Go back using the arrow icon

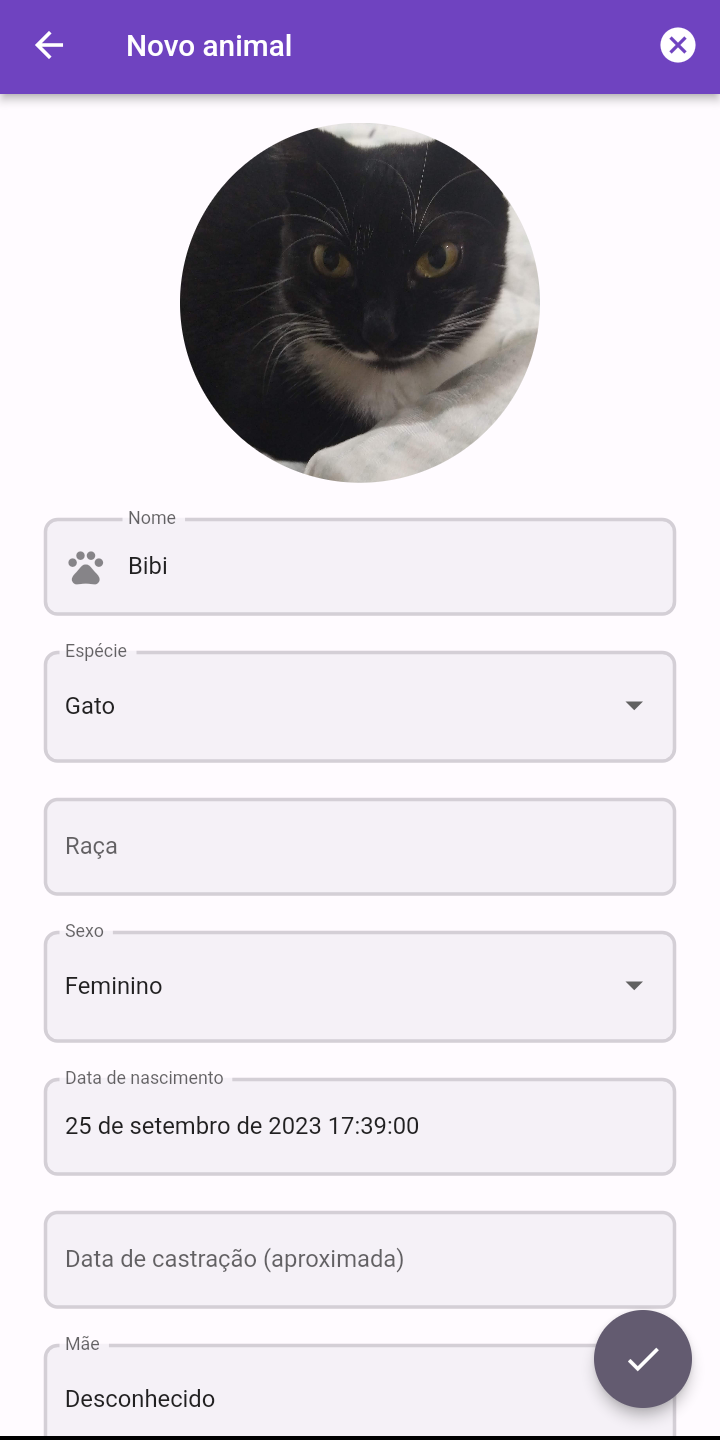49,46
